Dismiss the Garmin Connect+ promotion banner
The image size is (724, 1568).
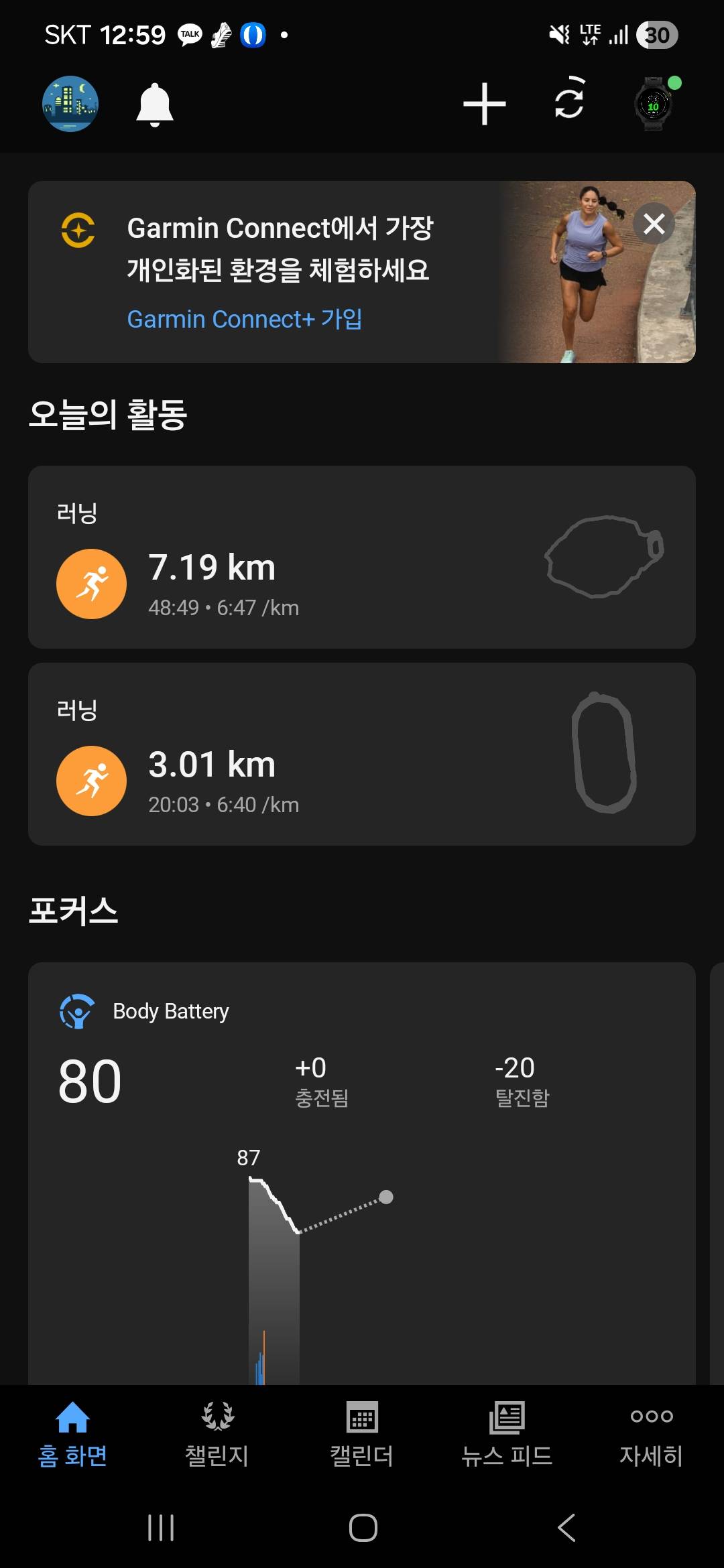tap(654, 224)
